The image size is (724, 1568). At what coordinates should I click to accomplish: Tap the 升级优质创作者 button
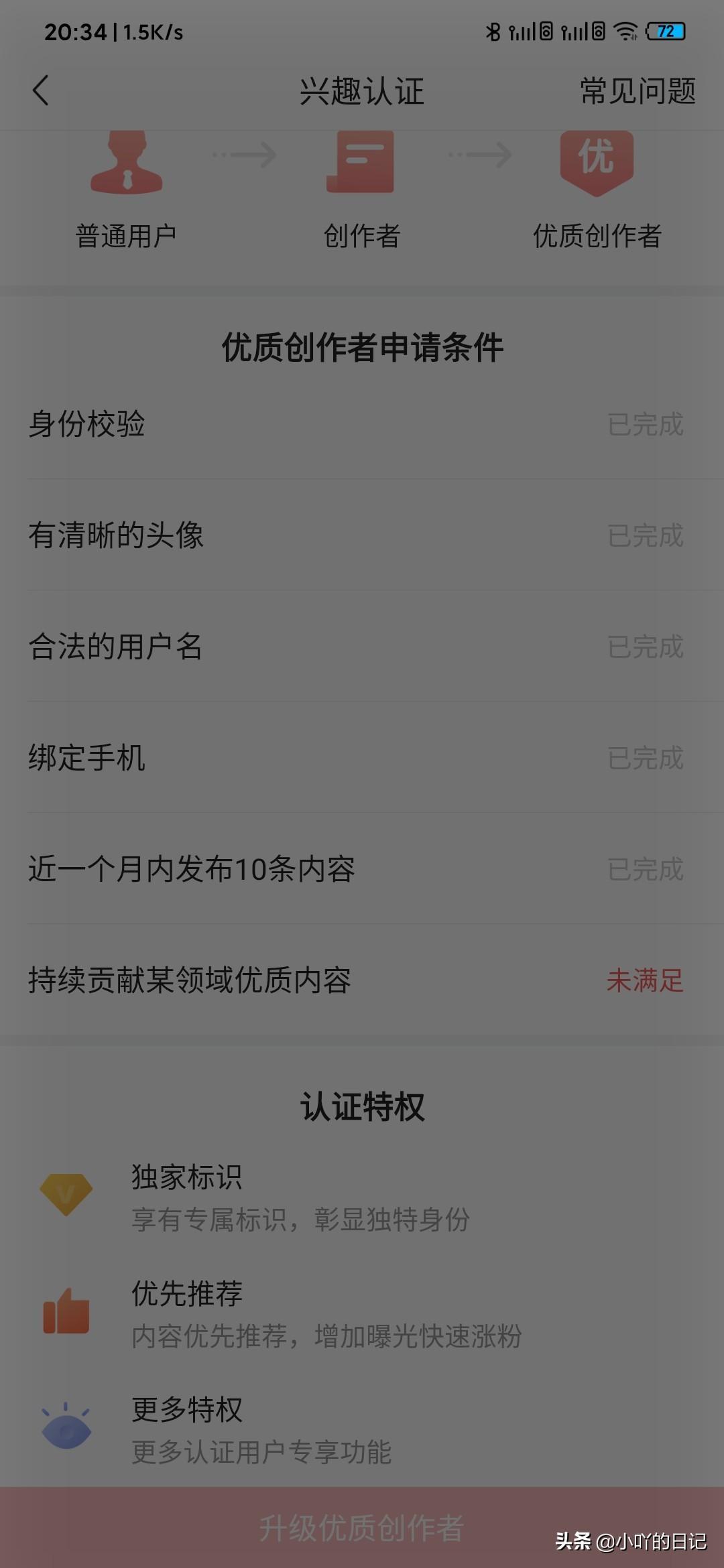click(x=361, y=1528)
